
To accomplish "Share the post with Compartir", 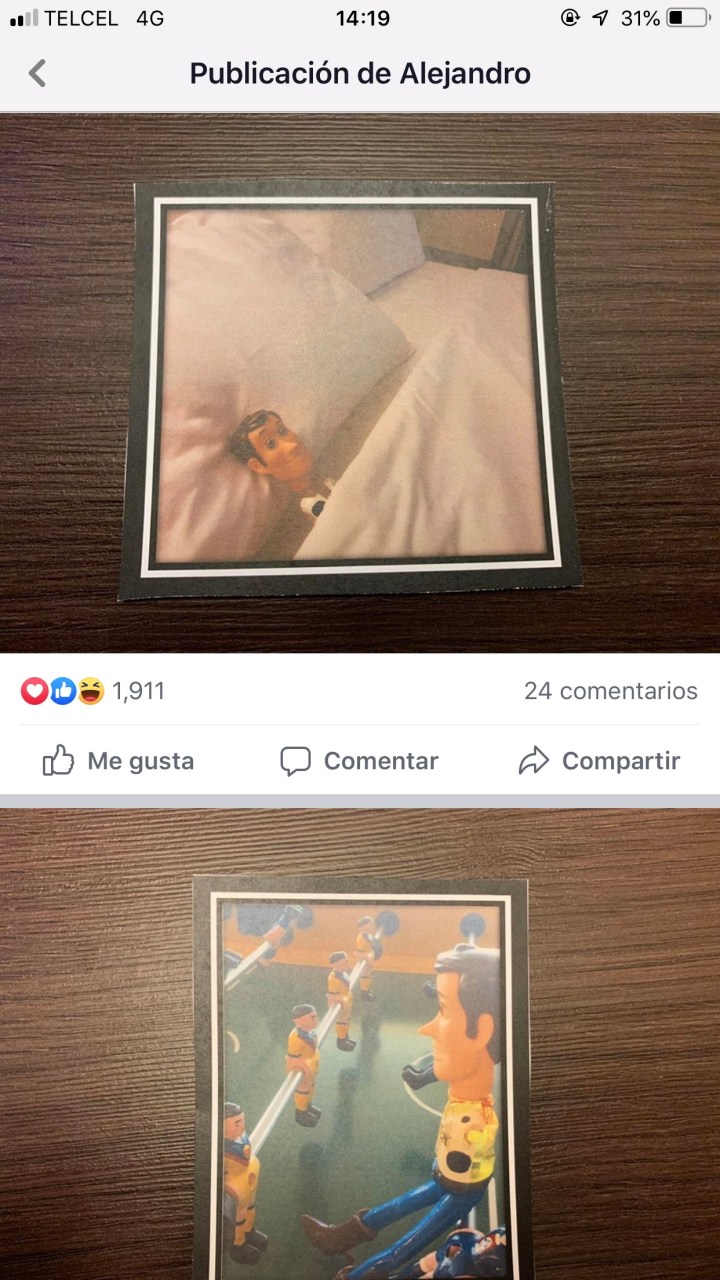I will 599,761.
